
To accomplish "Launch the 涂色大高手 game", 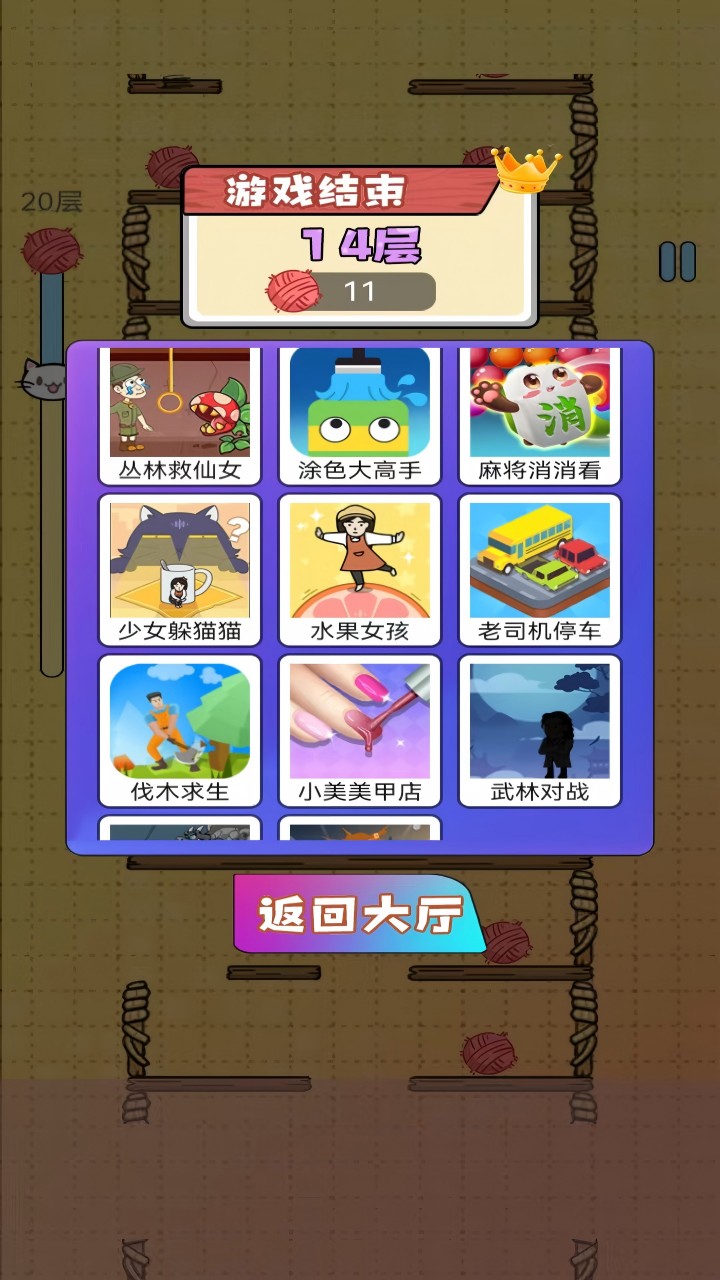I will [360, 414].
